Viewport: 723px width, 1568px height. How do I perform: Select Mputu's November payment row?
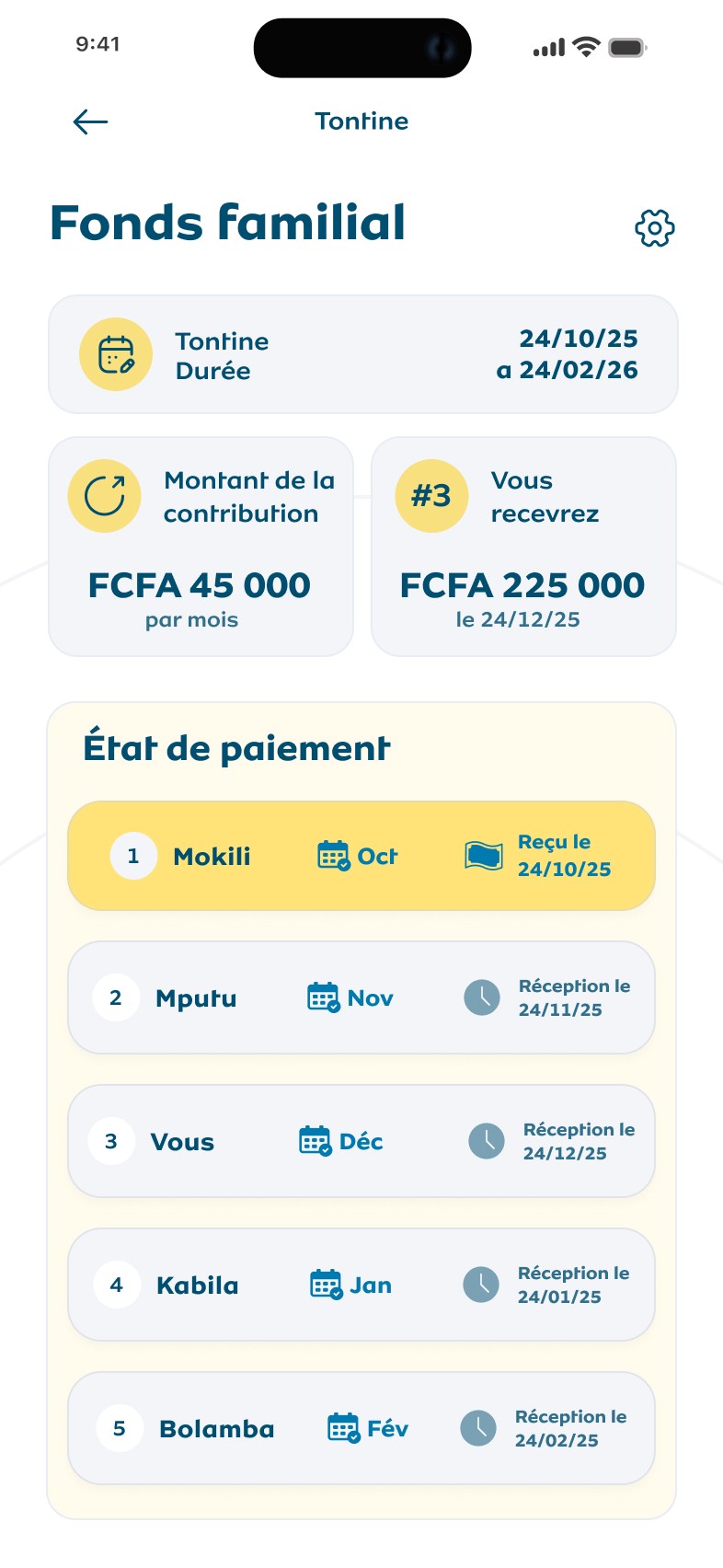click(x=361, y=997)
